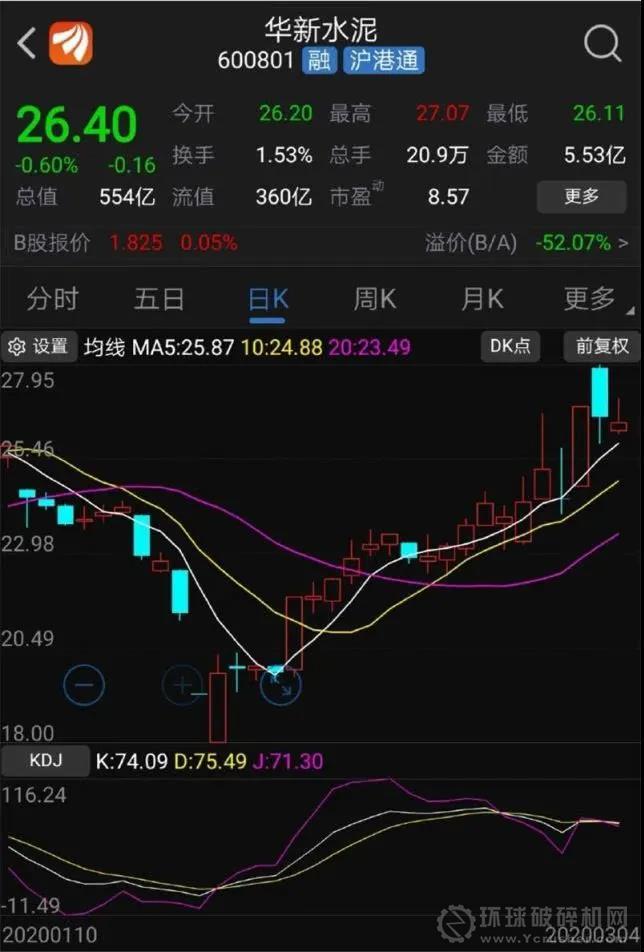The image size is (644, 952).
Task: Tap the 更多 quote details button
Action: coord(581,196)
